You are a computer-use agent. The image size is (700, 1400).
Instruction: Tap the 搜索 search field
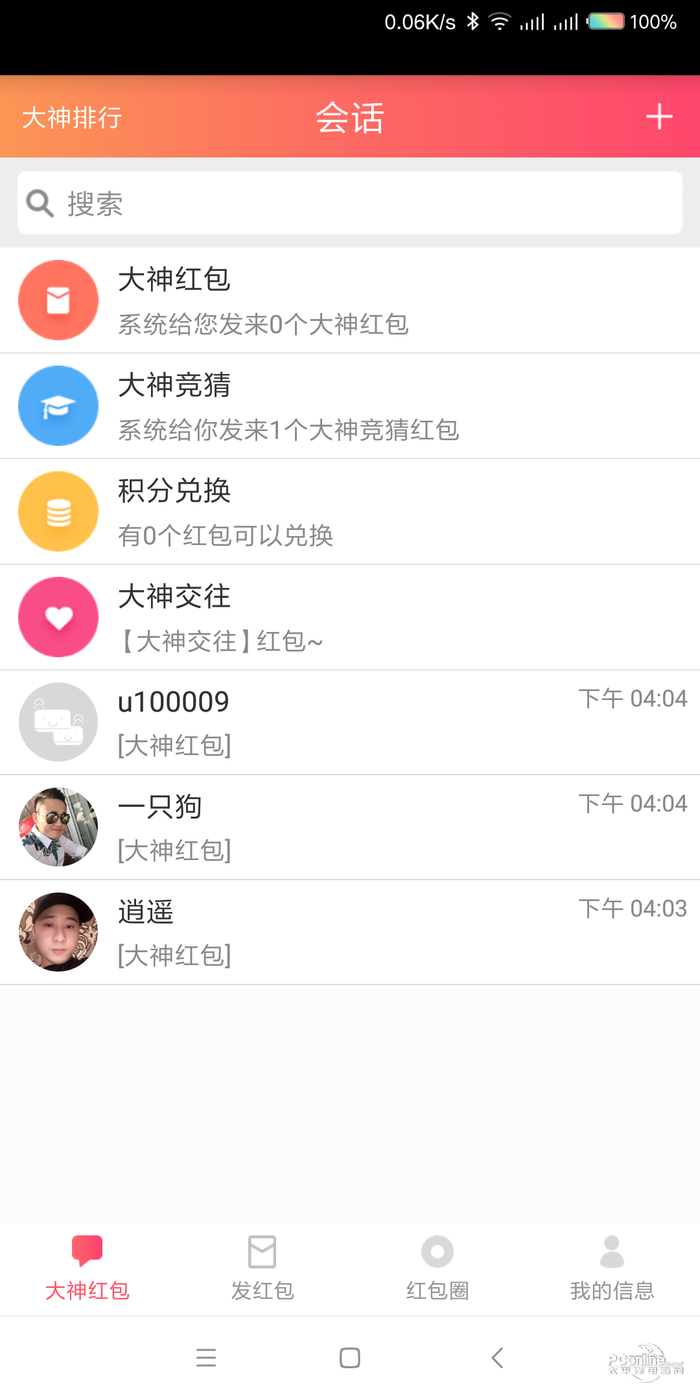coord(350,203)
